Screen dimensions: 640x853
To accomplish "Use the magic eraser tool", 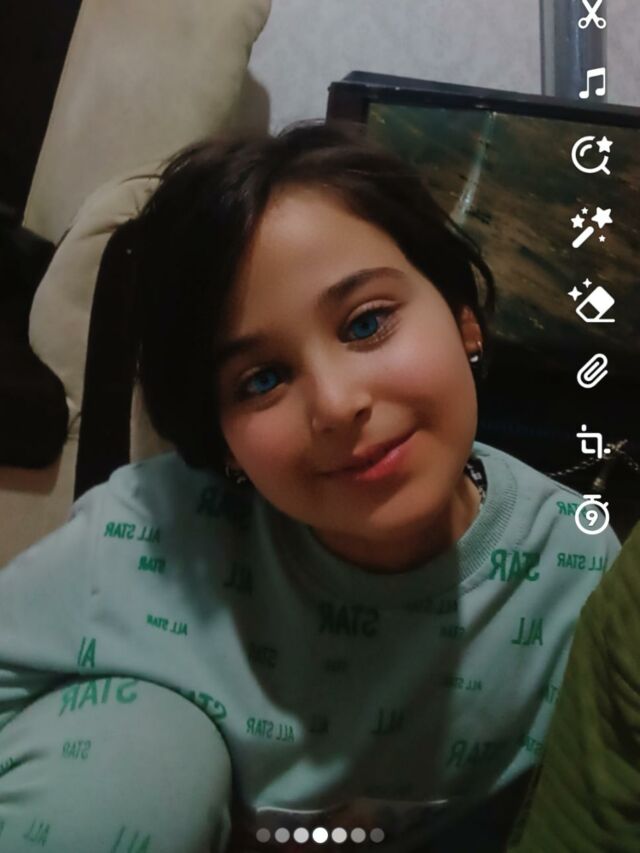I will 591,300.
